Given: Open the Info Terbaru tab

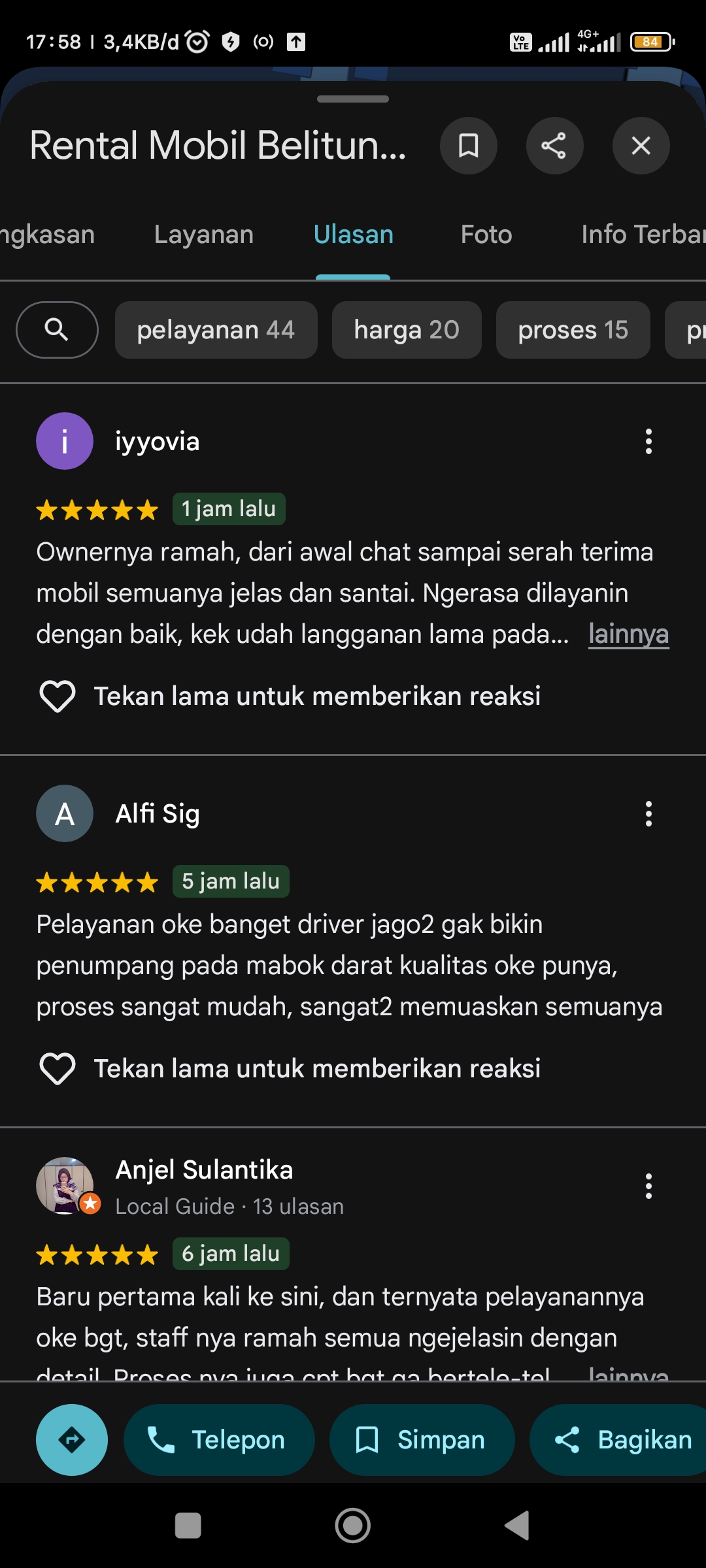Looking at the screenshot, I should [643, 235].
